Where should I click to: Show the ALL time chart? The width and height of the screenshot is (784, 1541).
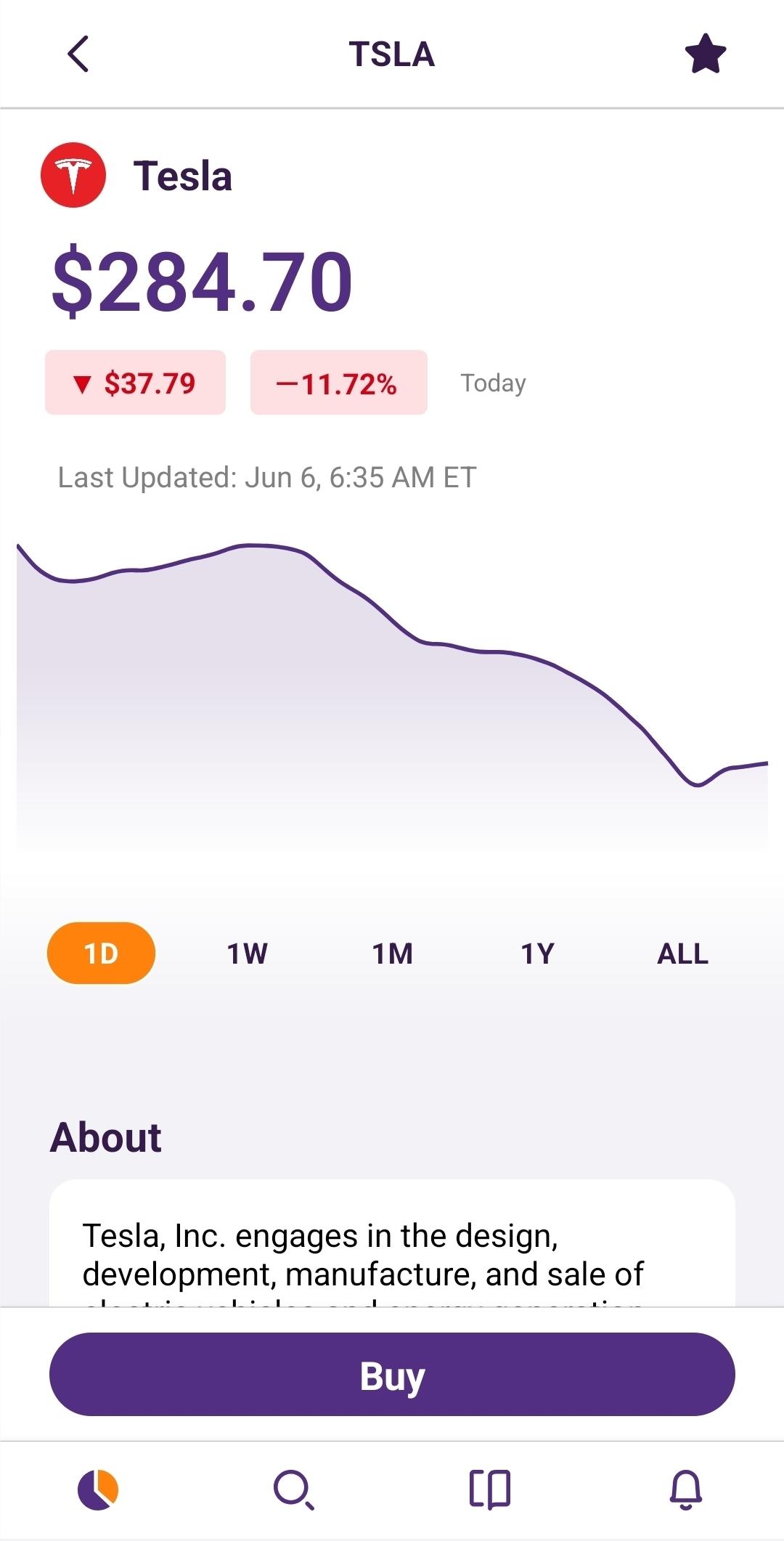[682, 953]
